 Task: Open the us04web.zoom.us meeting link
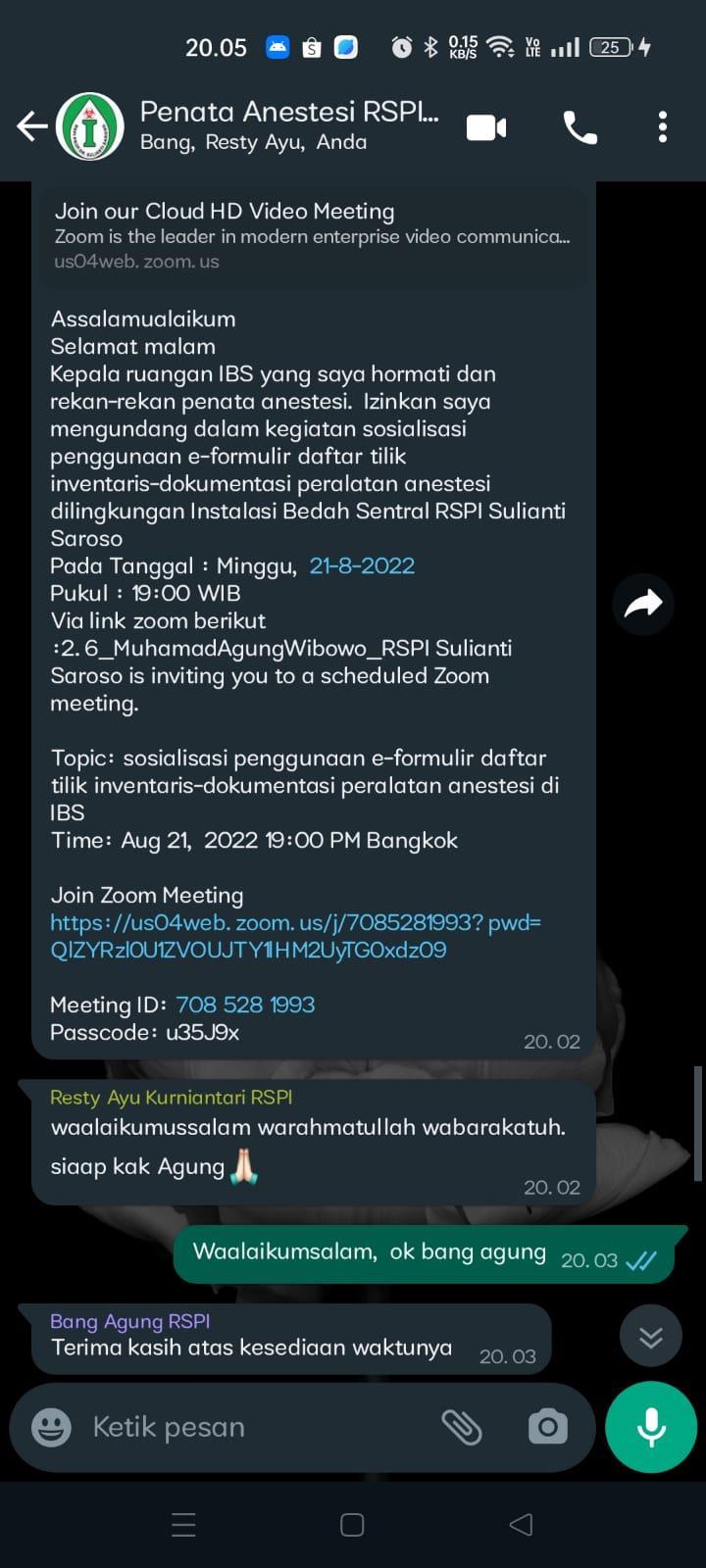[x=295, y=936]
